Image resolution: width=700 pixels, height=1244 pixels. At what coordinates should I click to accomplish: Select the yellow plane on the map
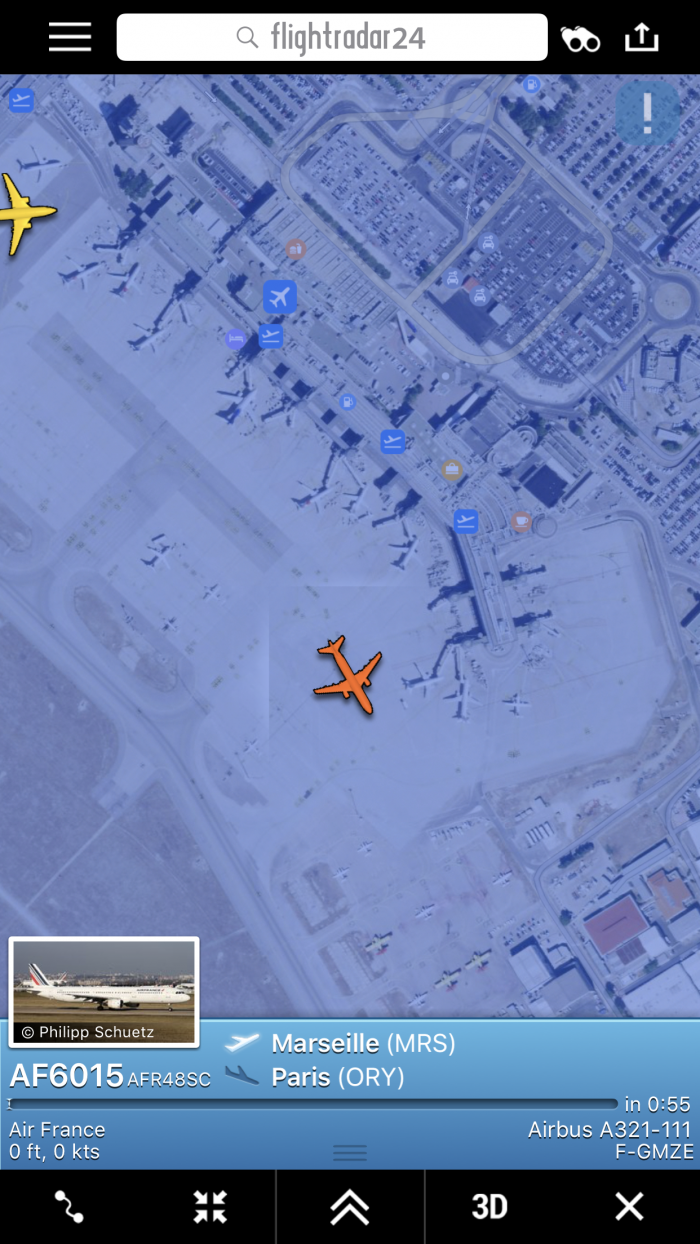[x=22, y=213]
